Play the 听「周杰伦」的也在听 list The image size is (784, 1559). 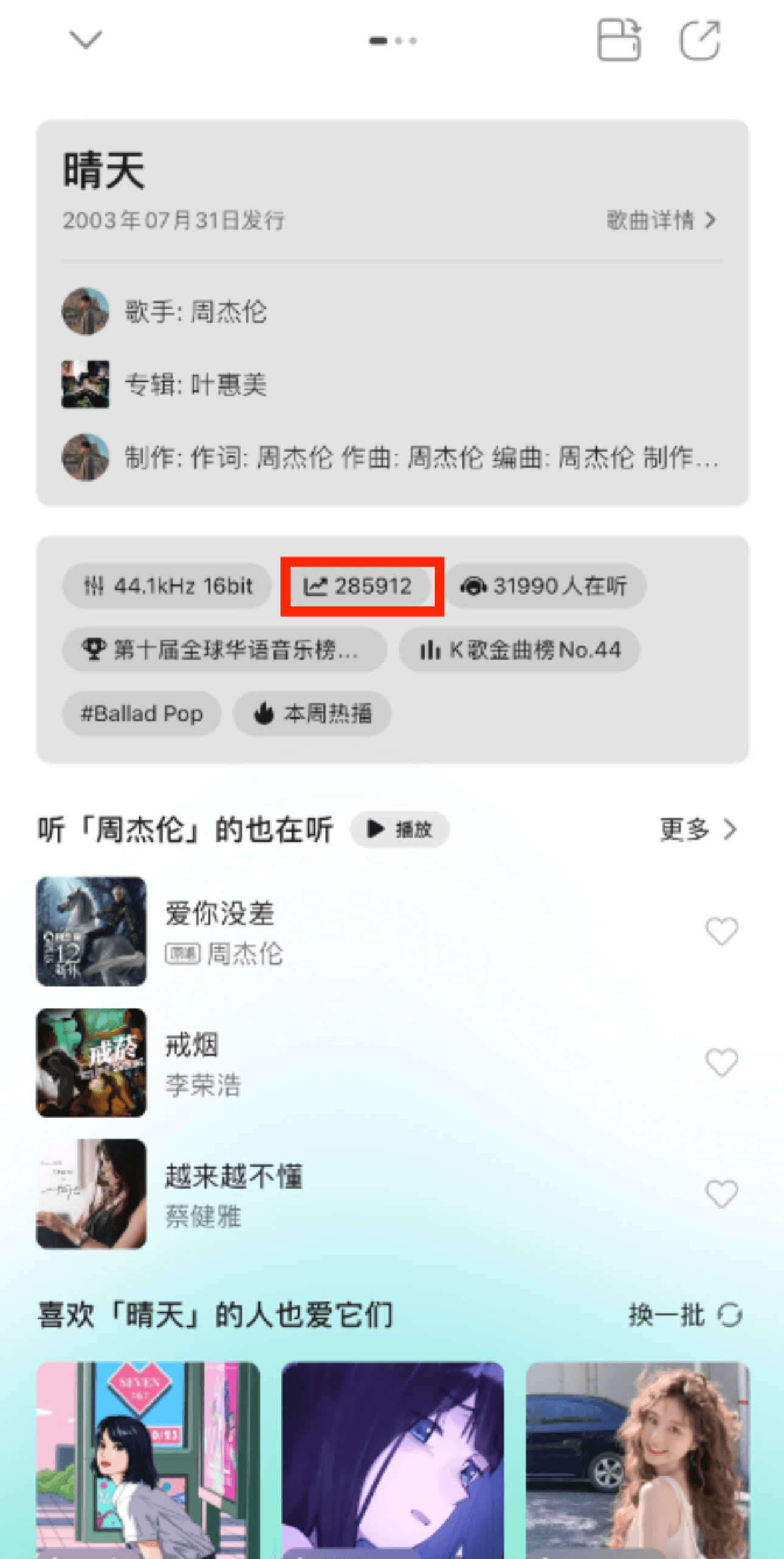(x=400, y=829)
